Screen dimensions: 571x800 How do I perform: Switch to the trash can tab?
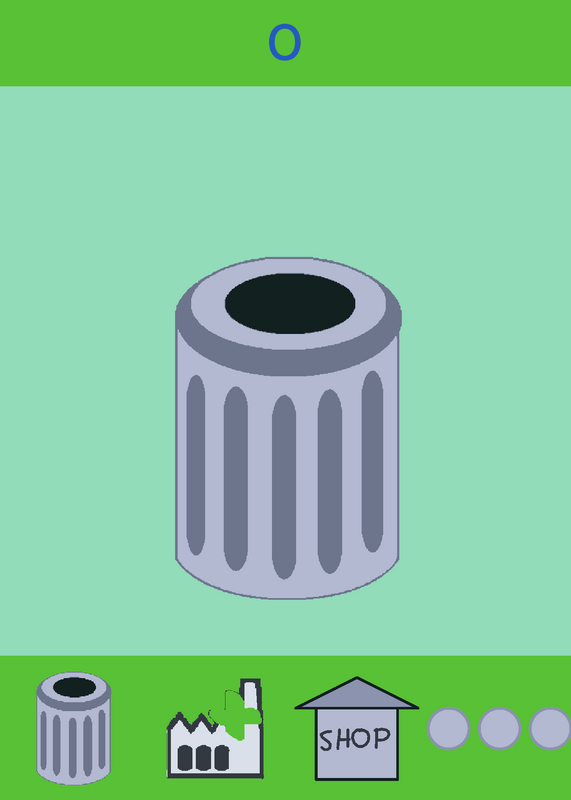(74, 728)
